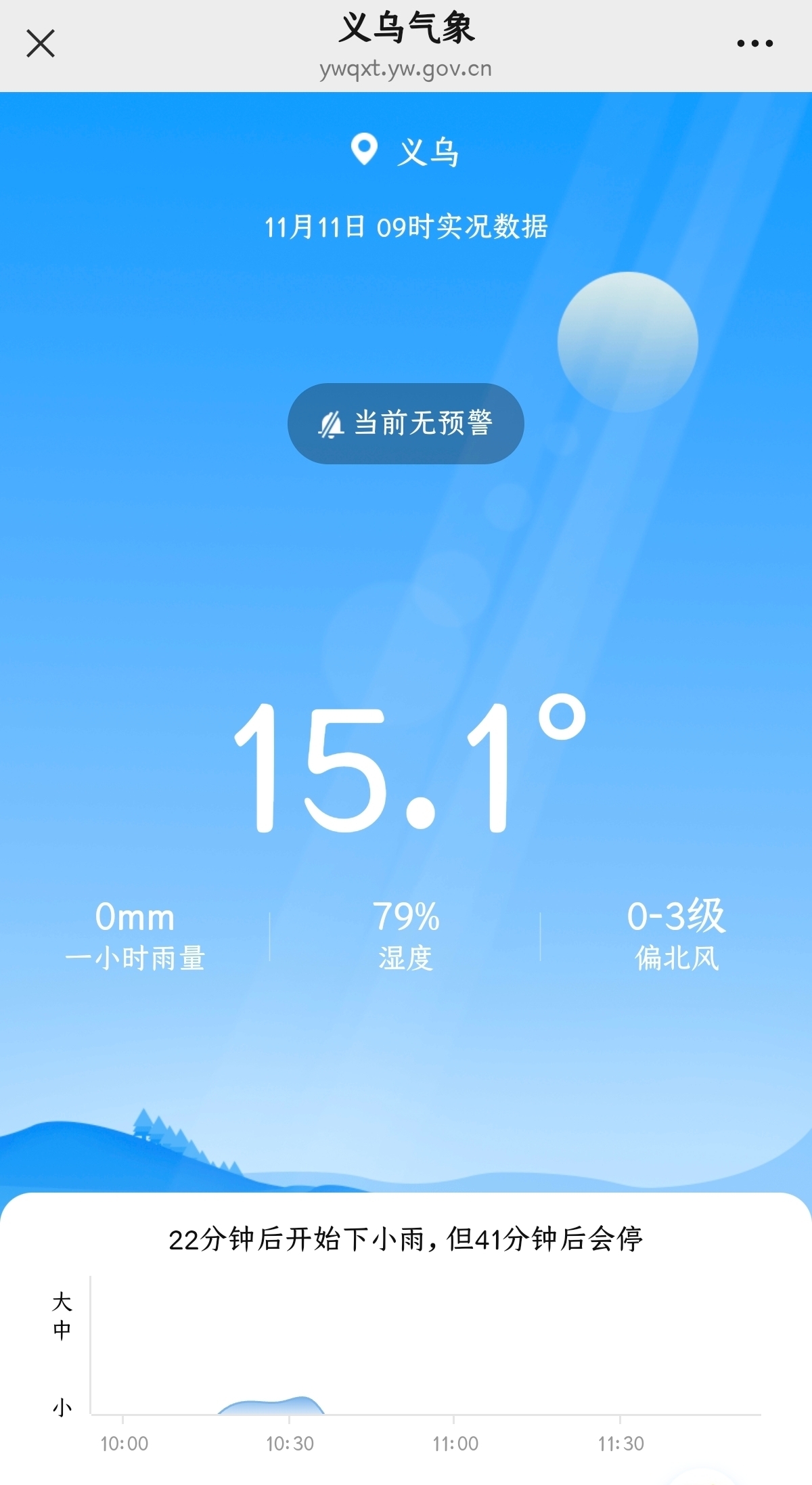Open the three-dot overflow menu
The height and width of the screenshot is (1485, 812).
point(754,44)
